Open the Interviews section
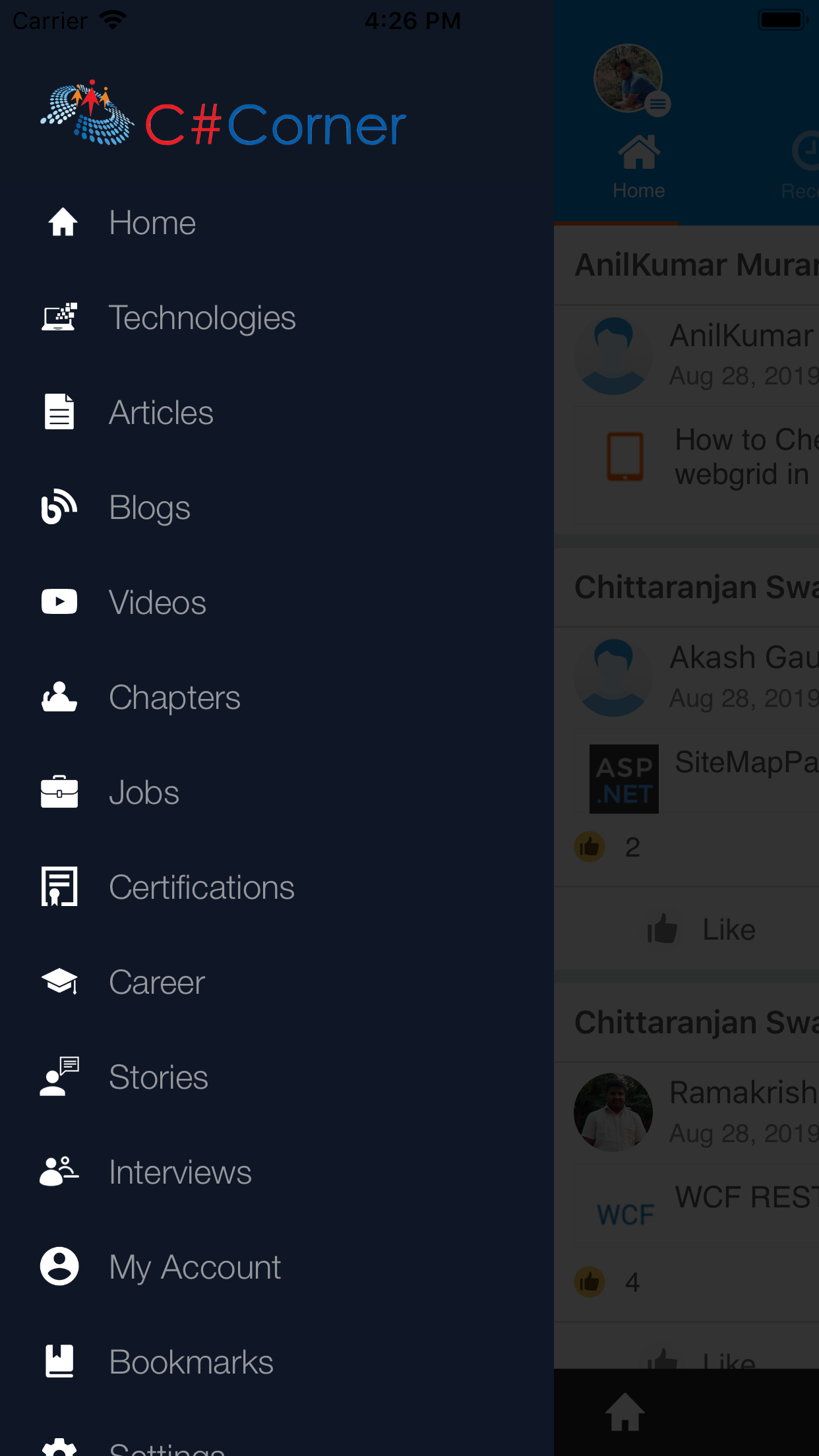Image resolution: width=819 pixels, height=1456 pixels. click(179, 1172)
